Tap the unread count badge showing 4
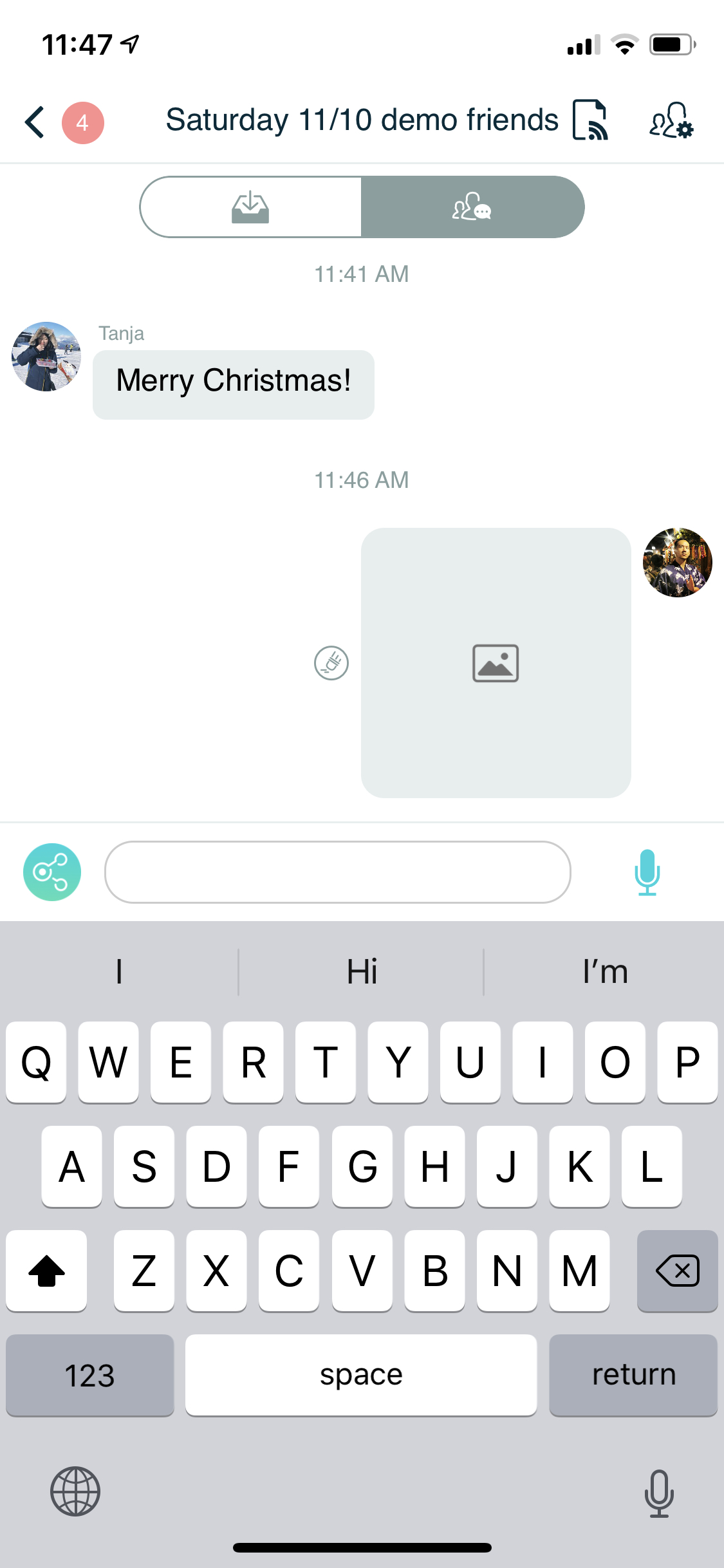Screen dimensions: 724x1568 82,122
